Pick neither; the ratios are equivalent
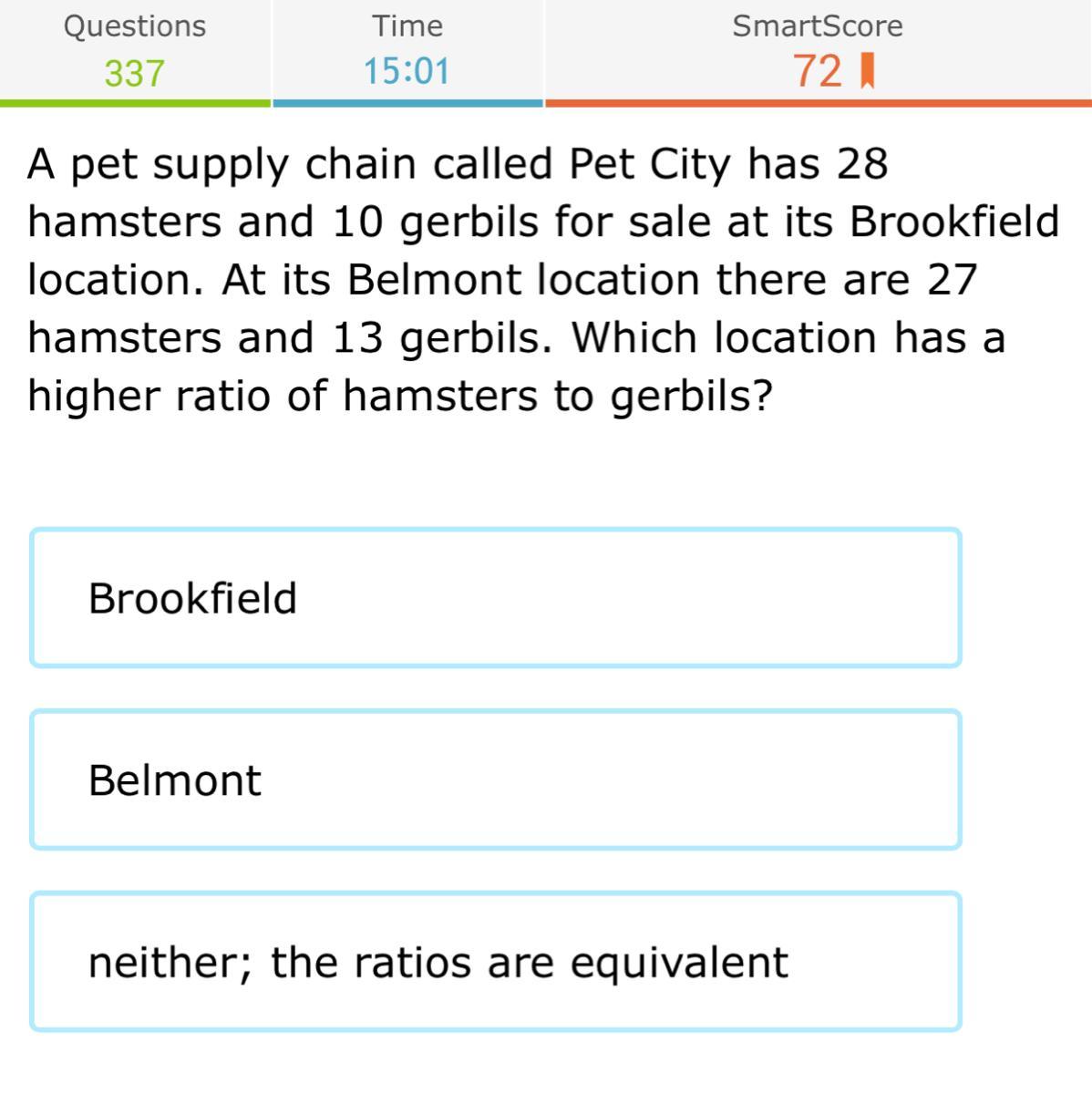The width and height of the screenshot is (1092, 1094). pyautogui.click(x=495, y=962)
